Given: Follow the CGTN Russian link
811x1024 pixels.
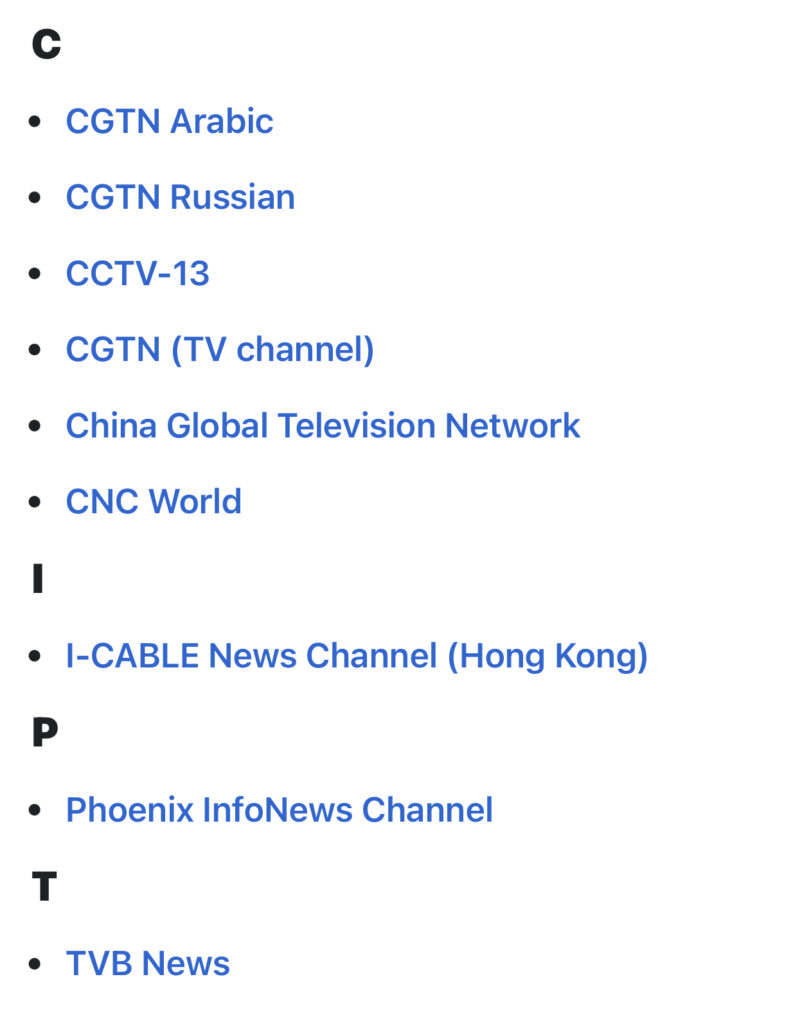Looking at the screenshot, I should (180, 197).
